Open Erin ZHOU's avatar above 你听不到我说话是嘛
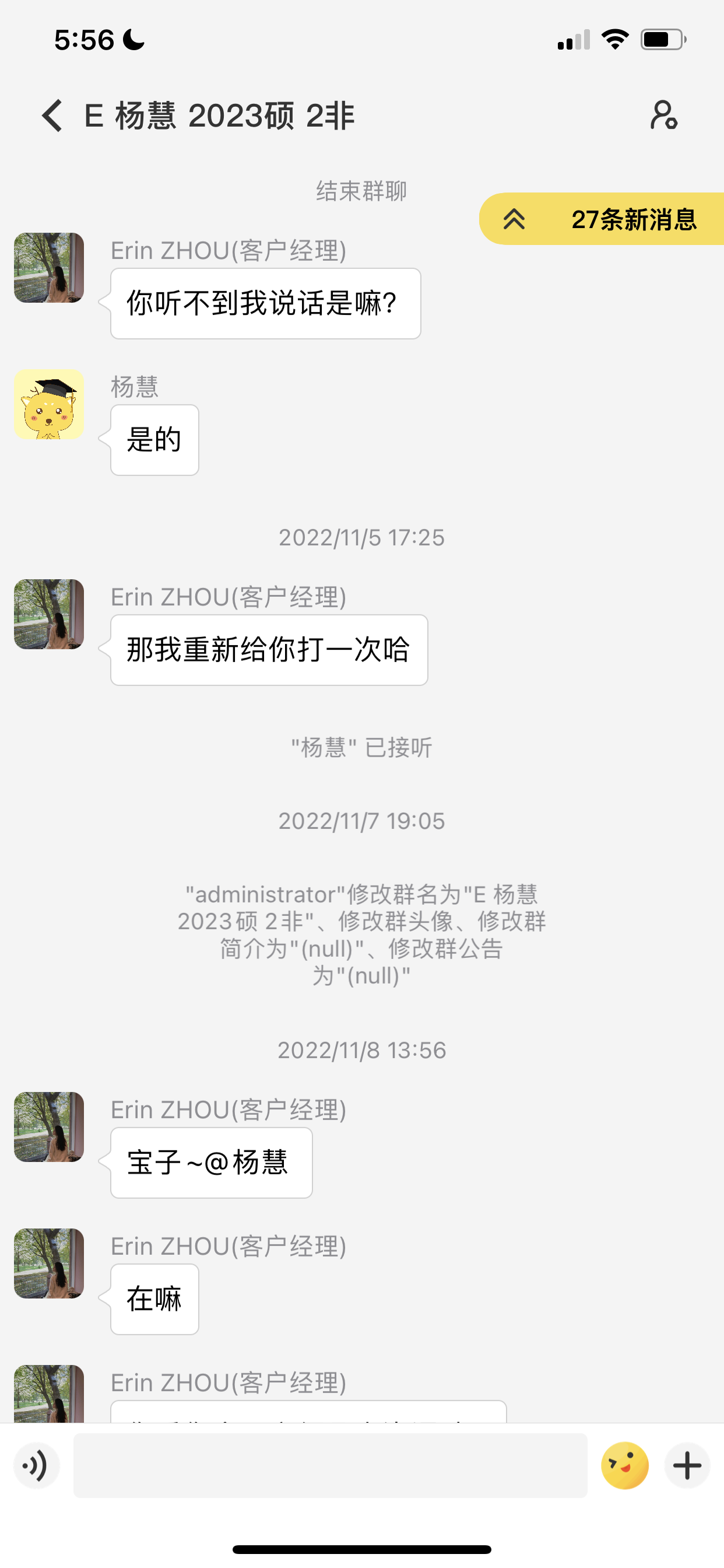Image resolution: width=724 pixels, height=1568 pixels. (48, 268)
